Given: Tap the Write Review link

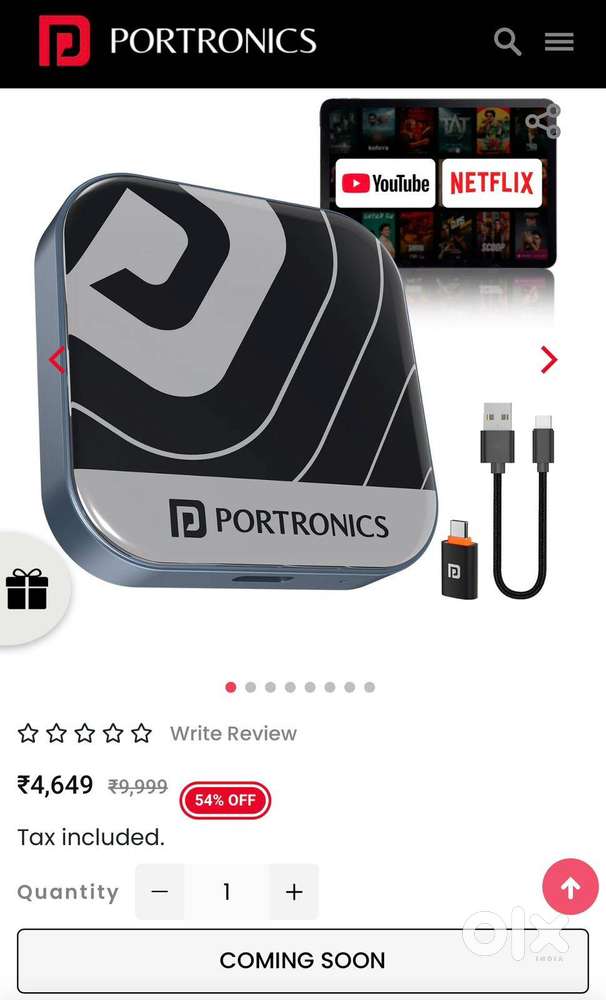Looking at the screenshot, I should click(x=233, y=734).
